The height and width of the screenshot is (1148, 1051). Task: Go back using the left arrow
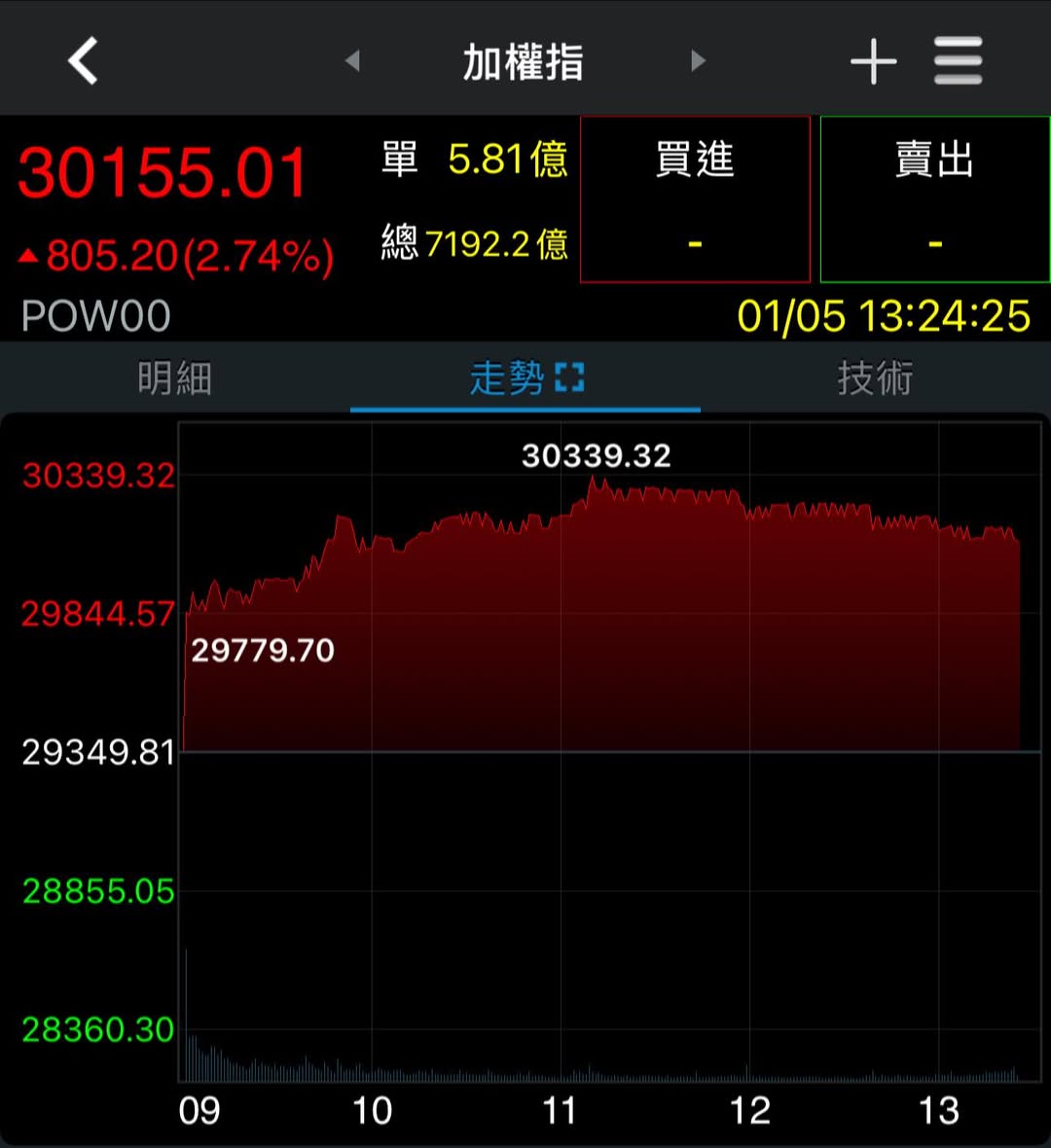84,60
